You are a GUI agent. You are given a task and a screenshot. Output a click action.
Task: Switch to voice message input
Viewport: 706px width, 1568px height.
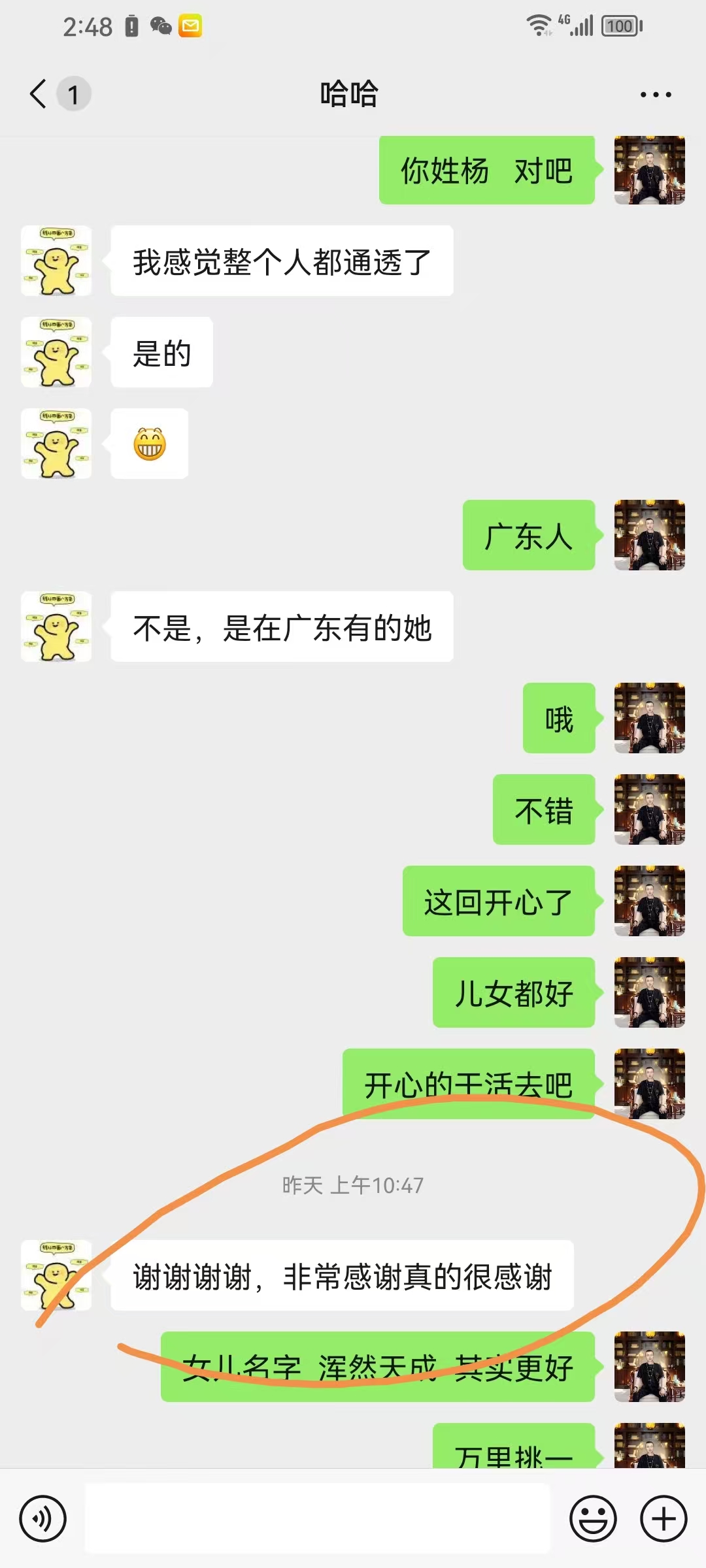pos(43,1518)
